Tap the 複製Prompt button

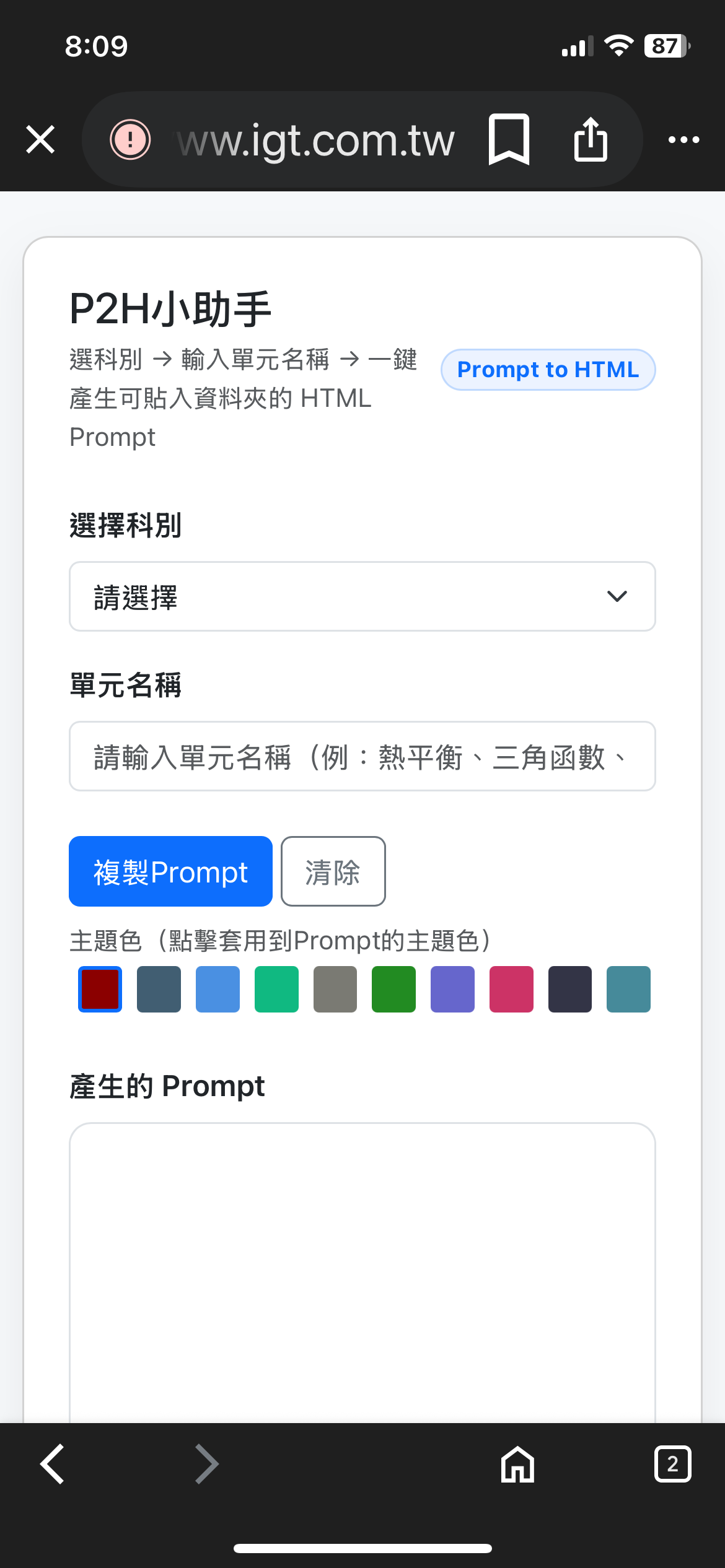pyautogui.click(x=170, y=871)
